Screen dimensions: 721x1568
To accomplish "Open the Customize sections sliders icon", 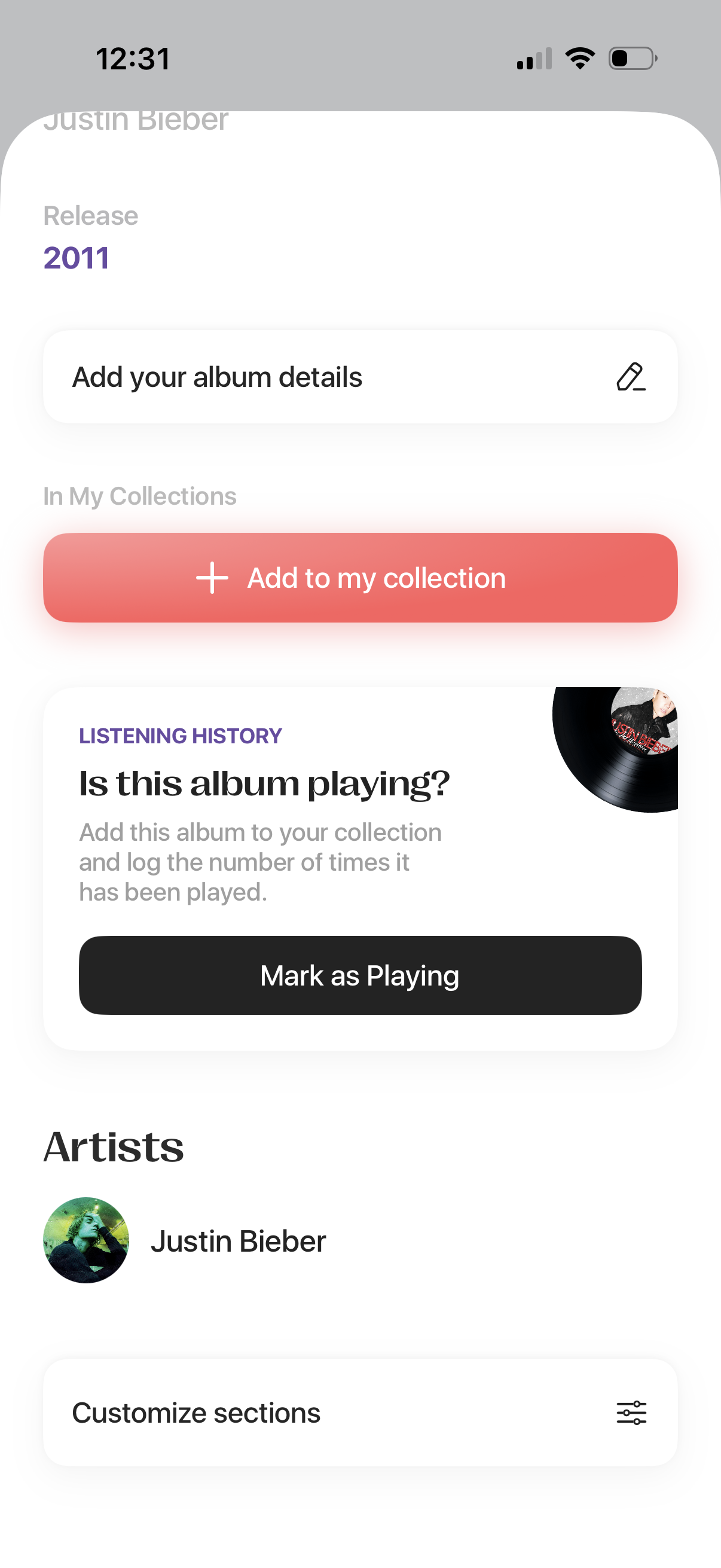I will point(630,1413).
